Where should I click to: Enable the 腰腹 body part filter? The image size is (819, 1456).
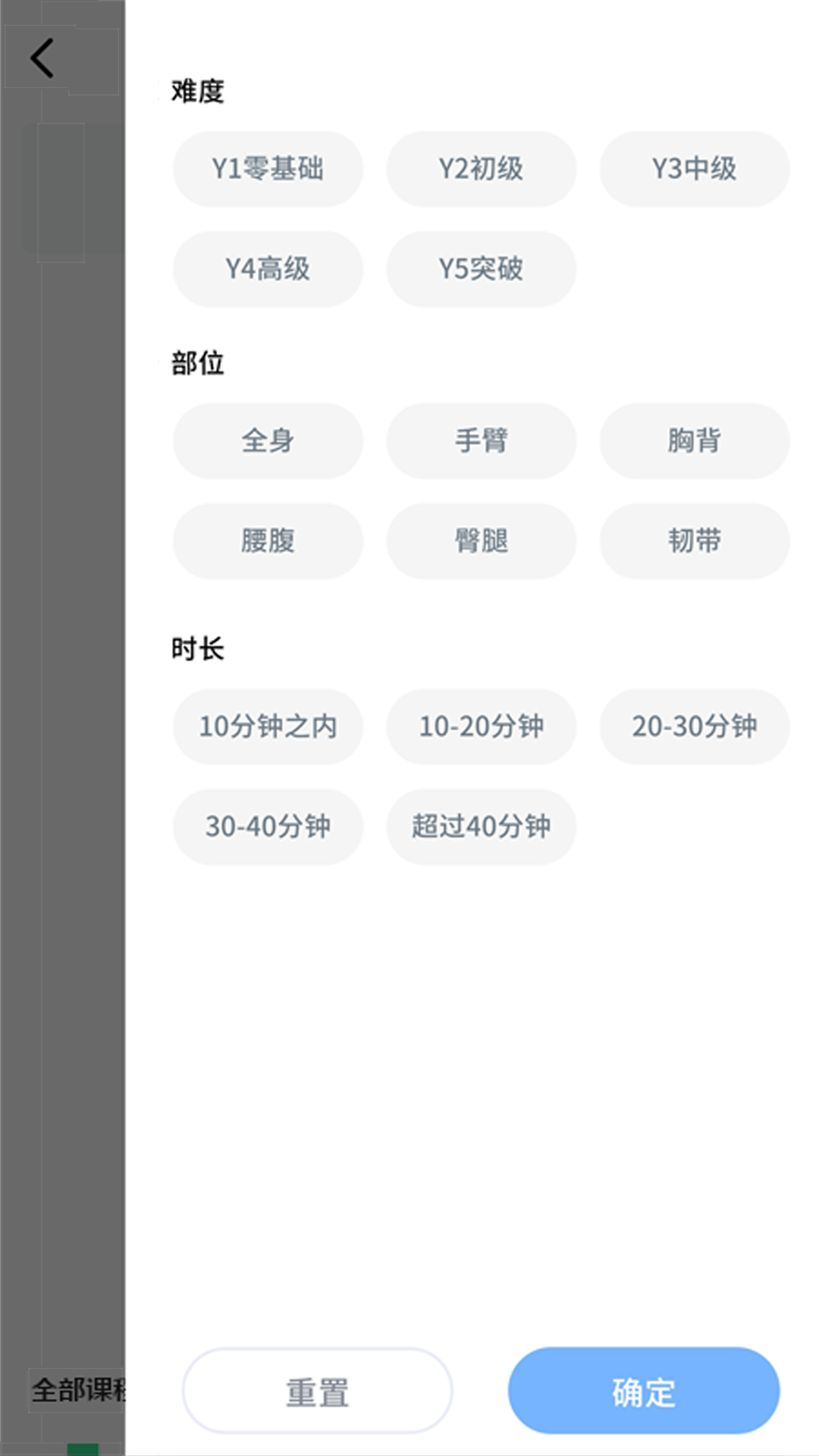point(268,541)
